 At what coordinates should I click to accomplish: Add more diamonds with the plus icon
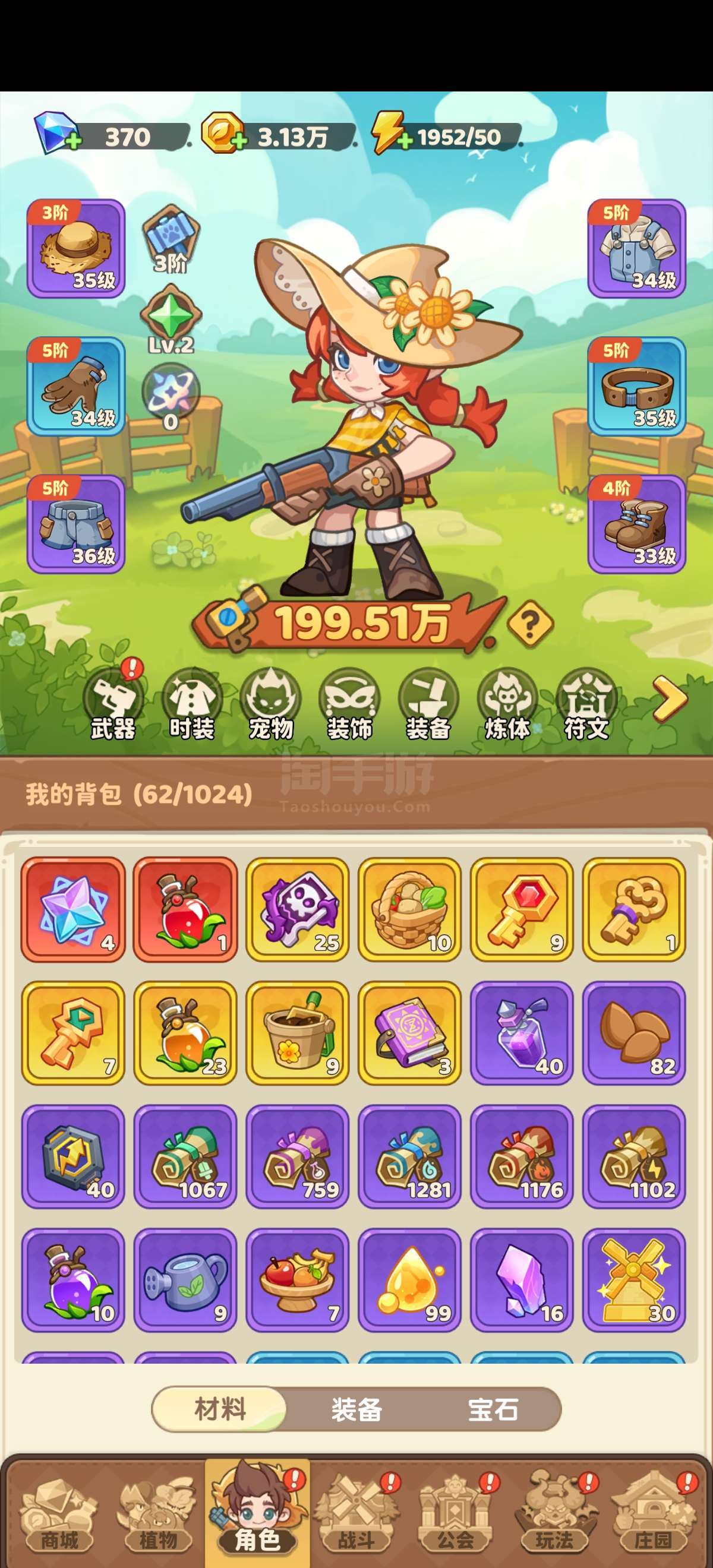click(72, 141)
